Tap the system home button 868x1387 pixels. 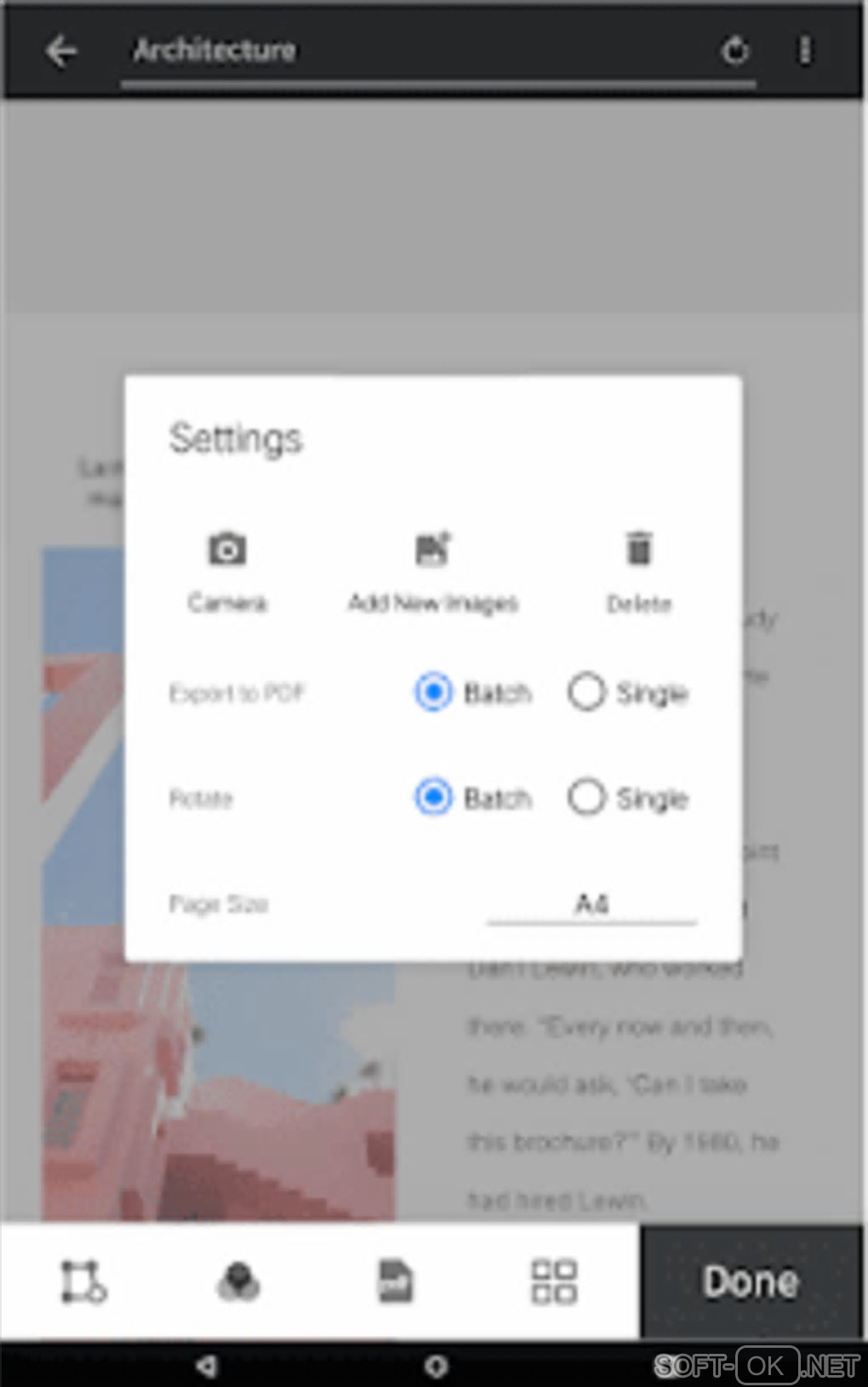pos(436,1367)
